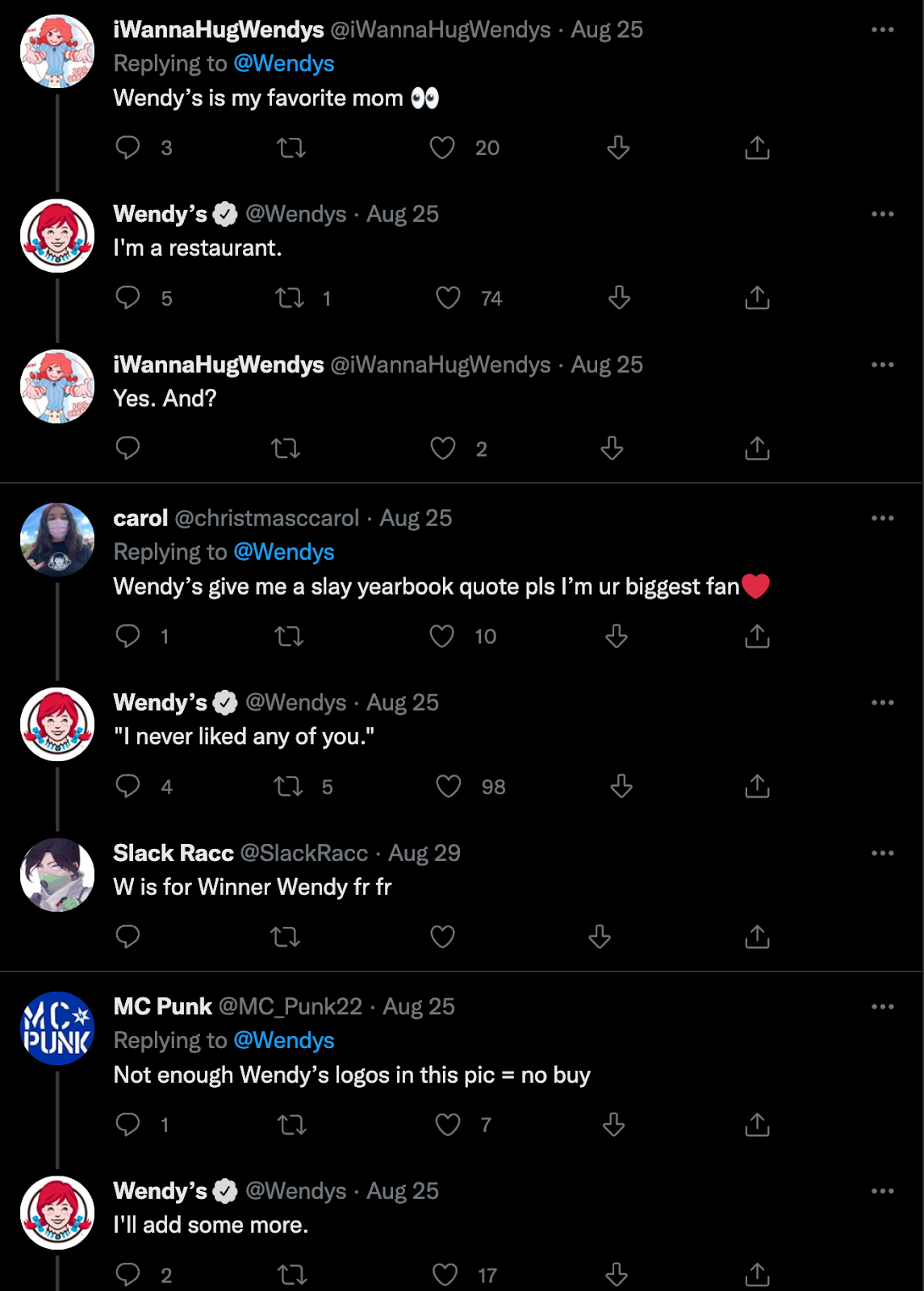Like Wendy's "I'll add some more." tweet

pos(445,1275)
